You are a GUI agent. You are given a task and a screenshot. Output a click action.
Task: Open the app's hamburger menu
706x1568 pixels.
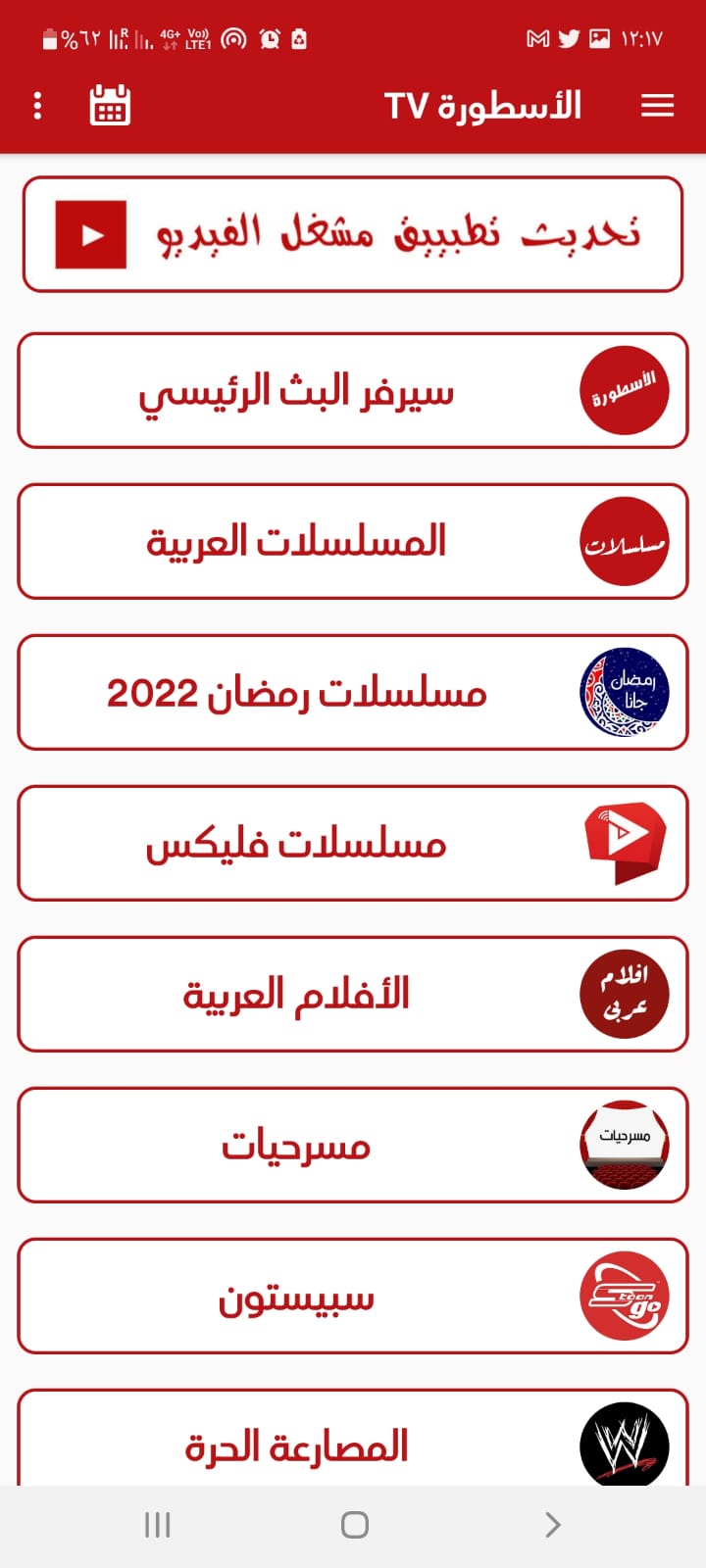point(657,106)
